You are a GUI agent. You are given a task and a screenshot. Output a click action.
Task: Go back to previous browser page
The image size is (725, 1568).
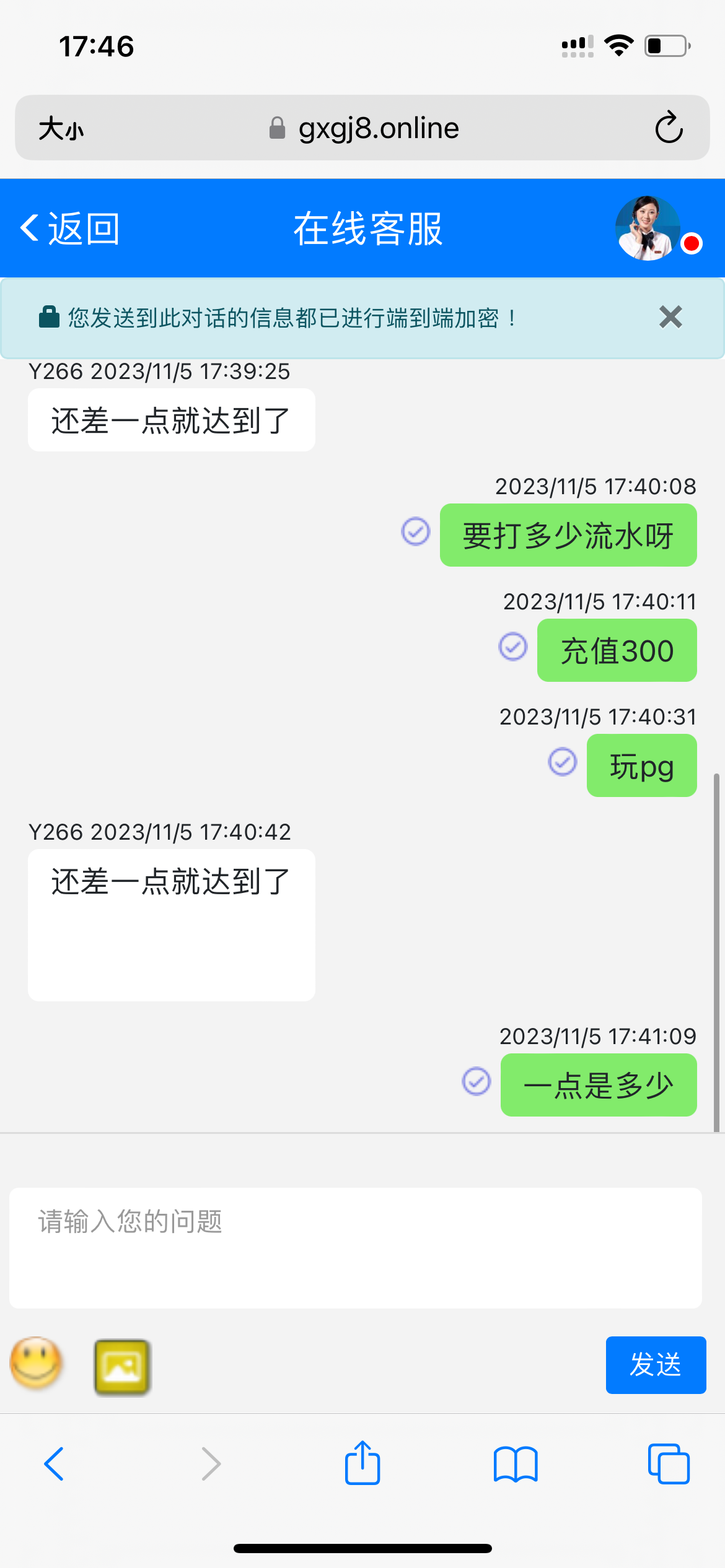point(54,1464)
